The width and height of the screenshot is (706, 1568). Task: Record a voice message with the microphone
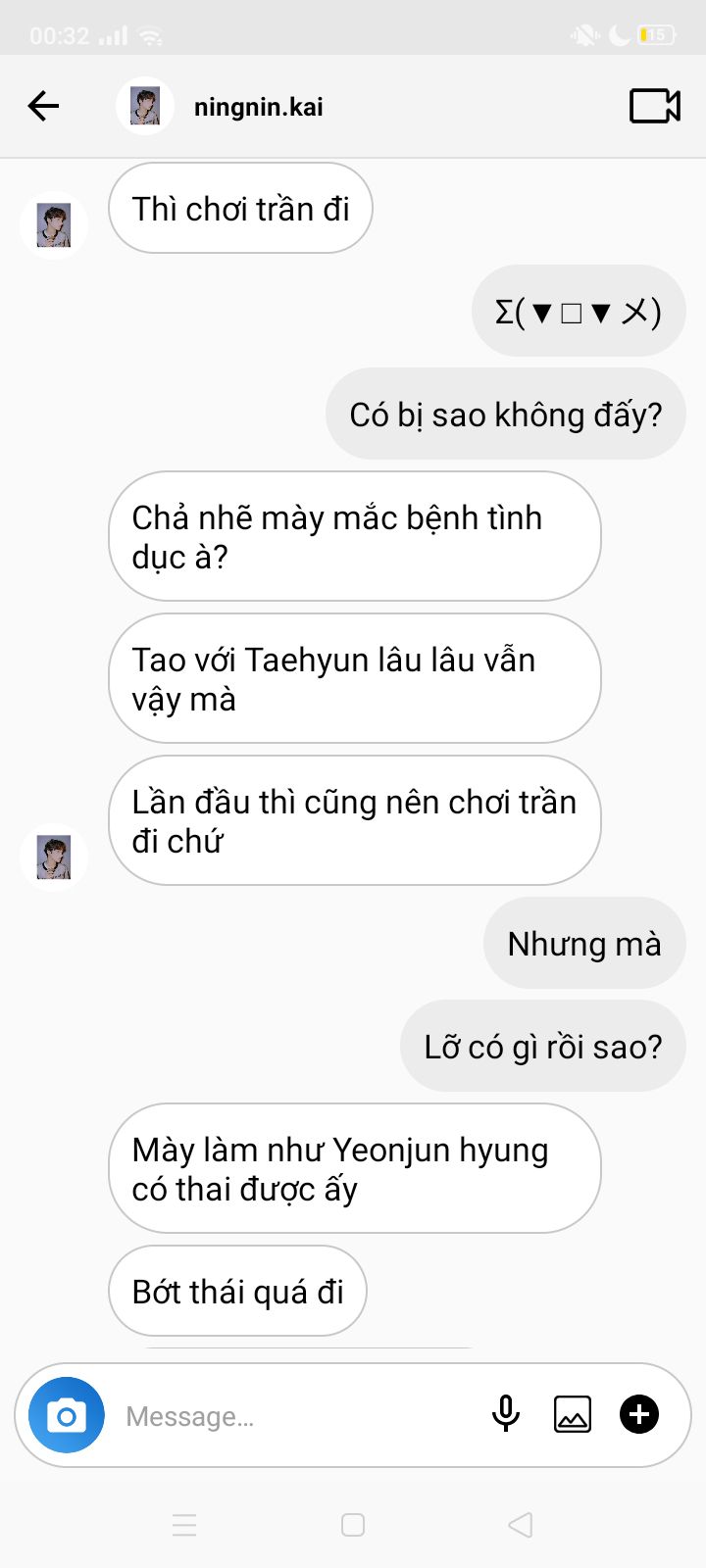[506, 1414]
